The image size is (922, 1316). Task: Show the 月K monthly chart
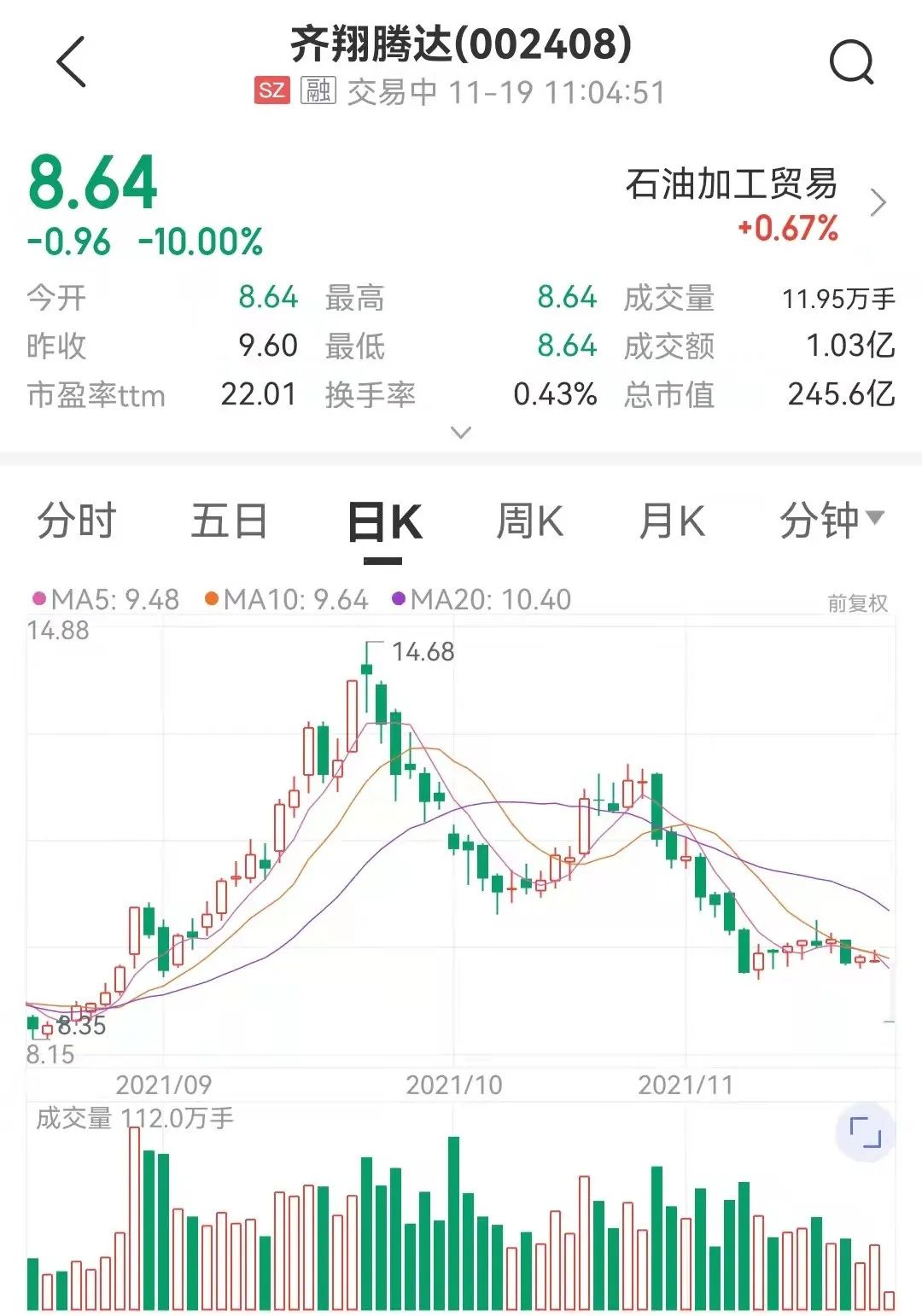[x=672, y=521]
